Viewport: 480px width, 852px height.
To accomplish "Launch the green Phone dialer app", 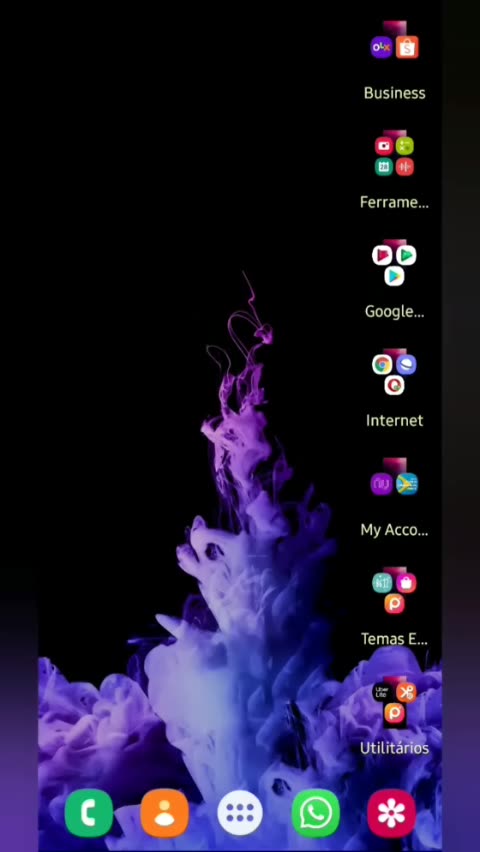I will (x=89, y=813).
